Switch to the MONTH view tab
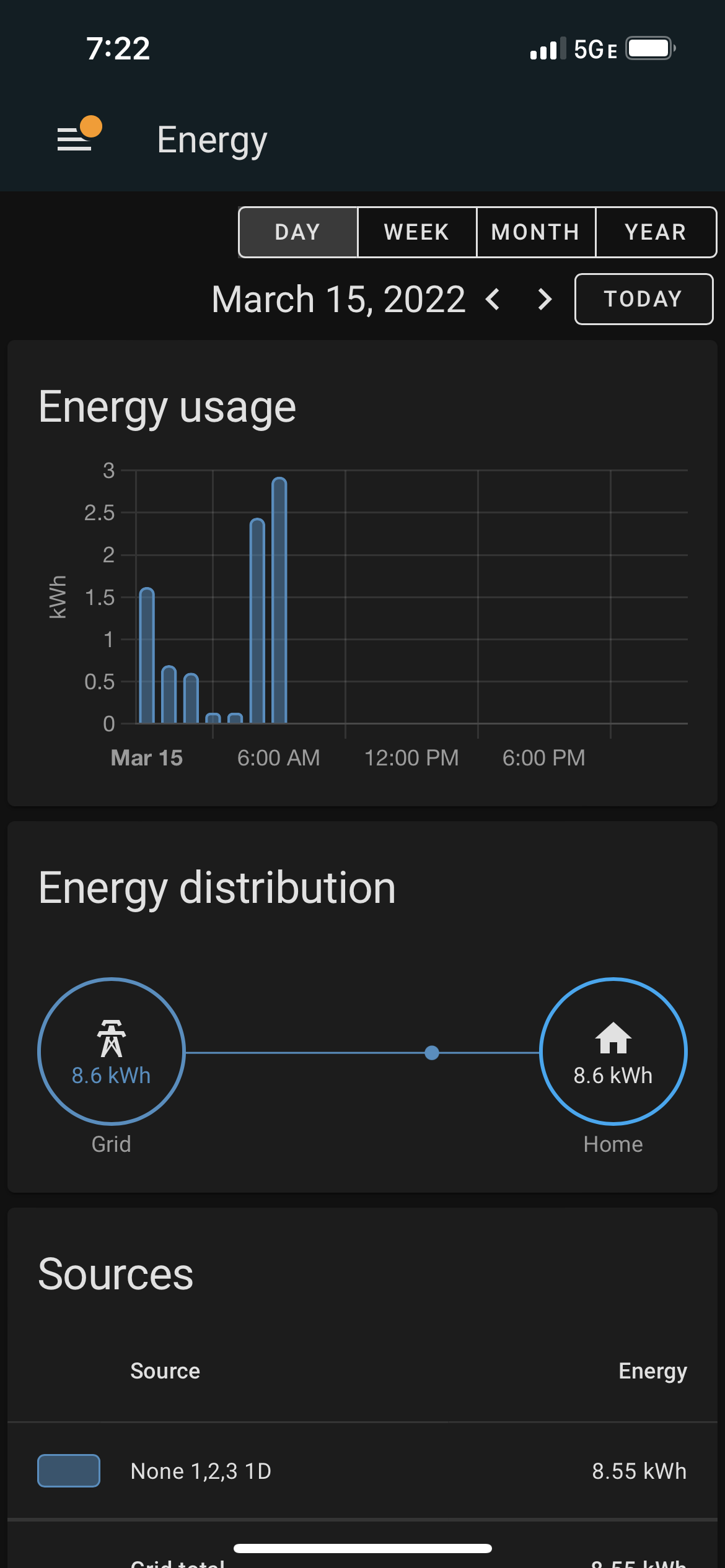The width and height of the screenshot is (725, 1568). pyautogui.click(x=535, y=232)
